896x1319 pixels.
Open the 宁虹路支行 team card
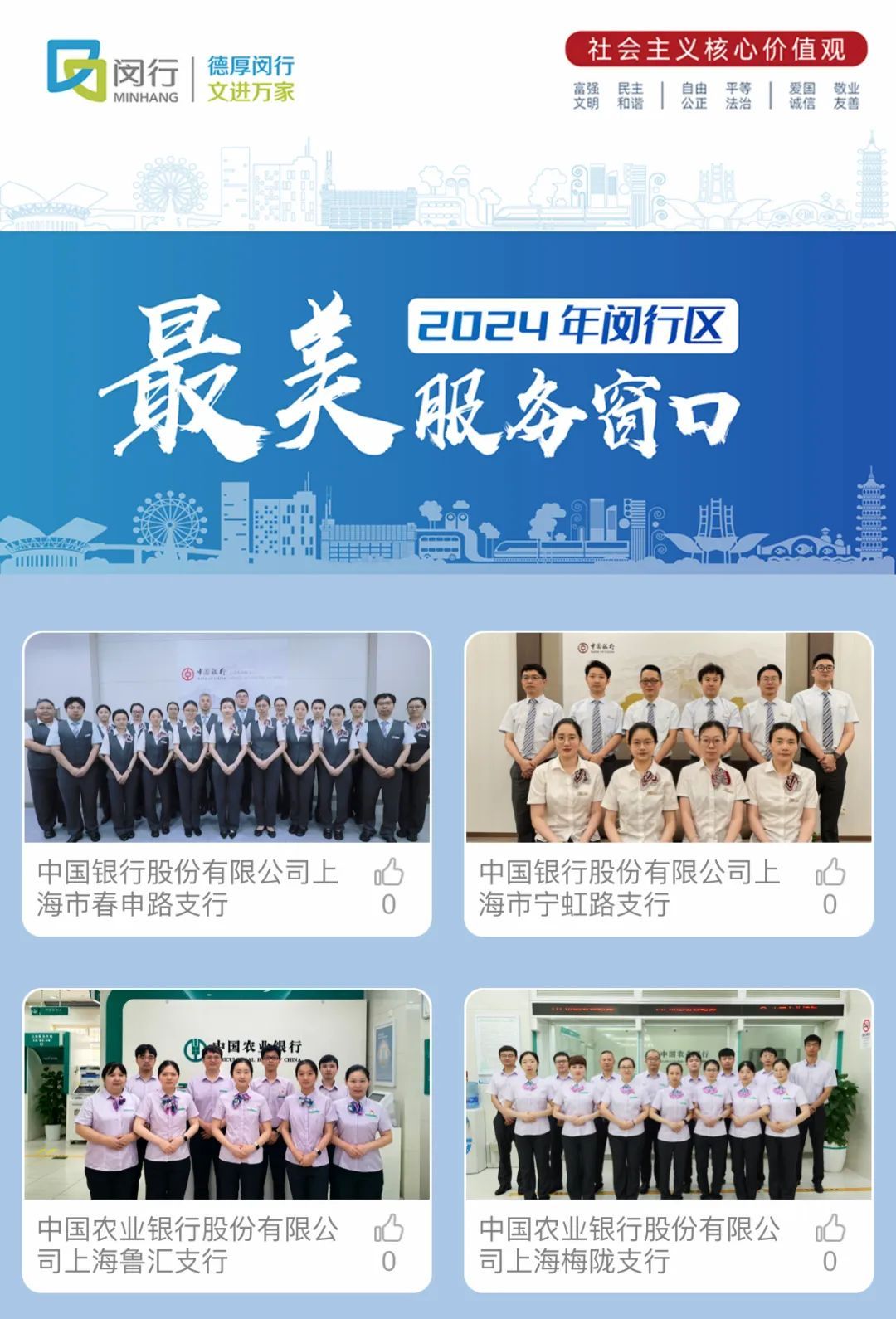(669, 738)
